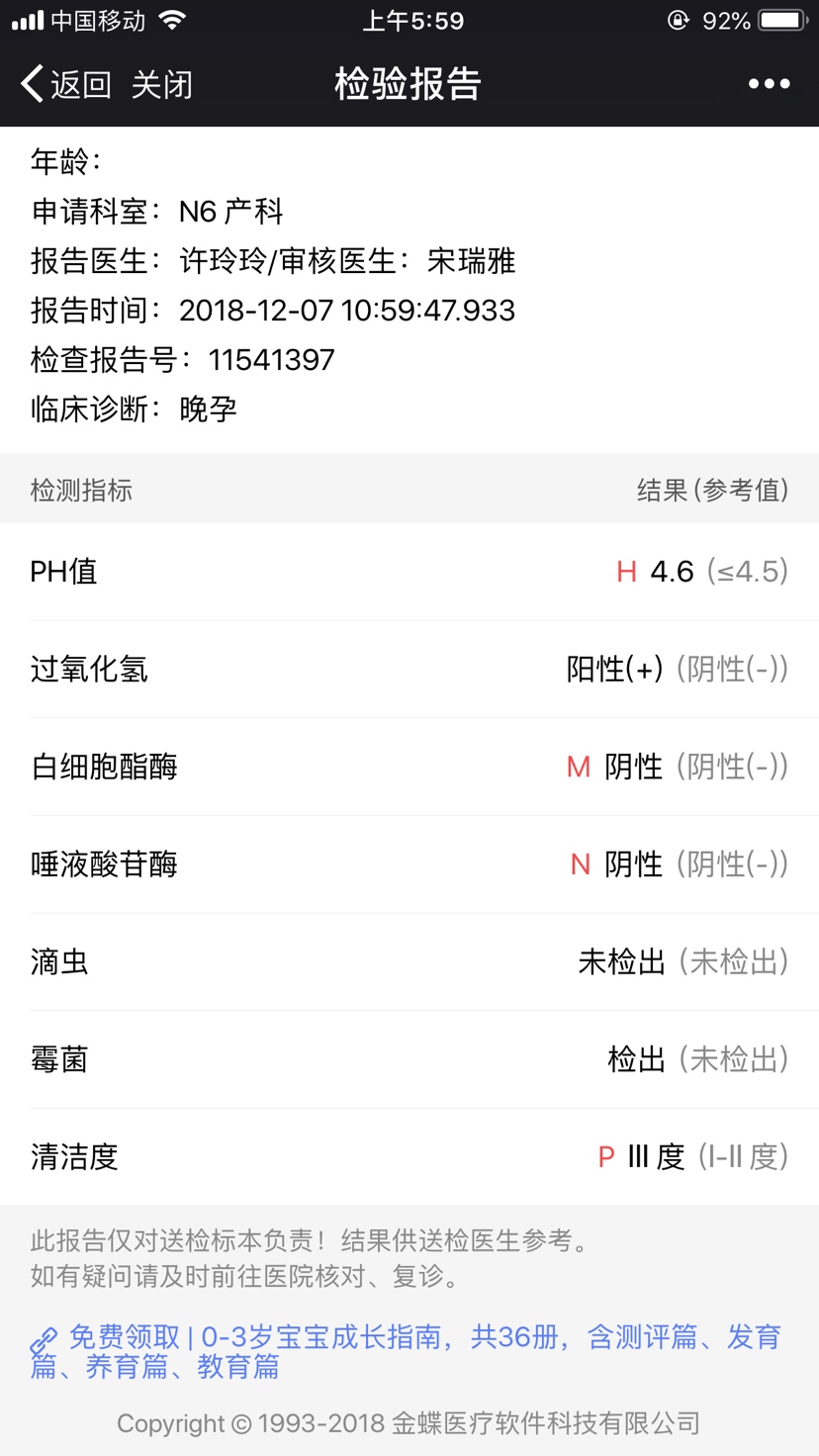
Task: Open the 0-3岁宝宝成长指南 free guide link
Action: [x=408, y=1351]
